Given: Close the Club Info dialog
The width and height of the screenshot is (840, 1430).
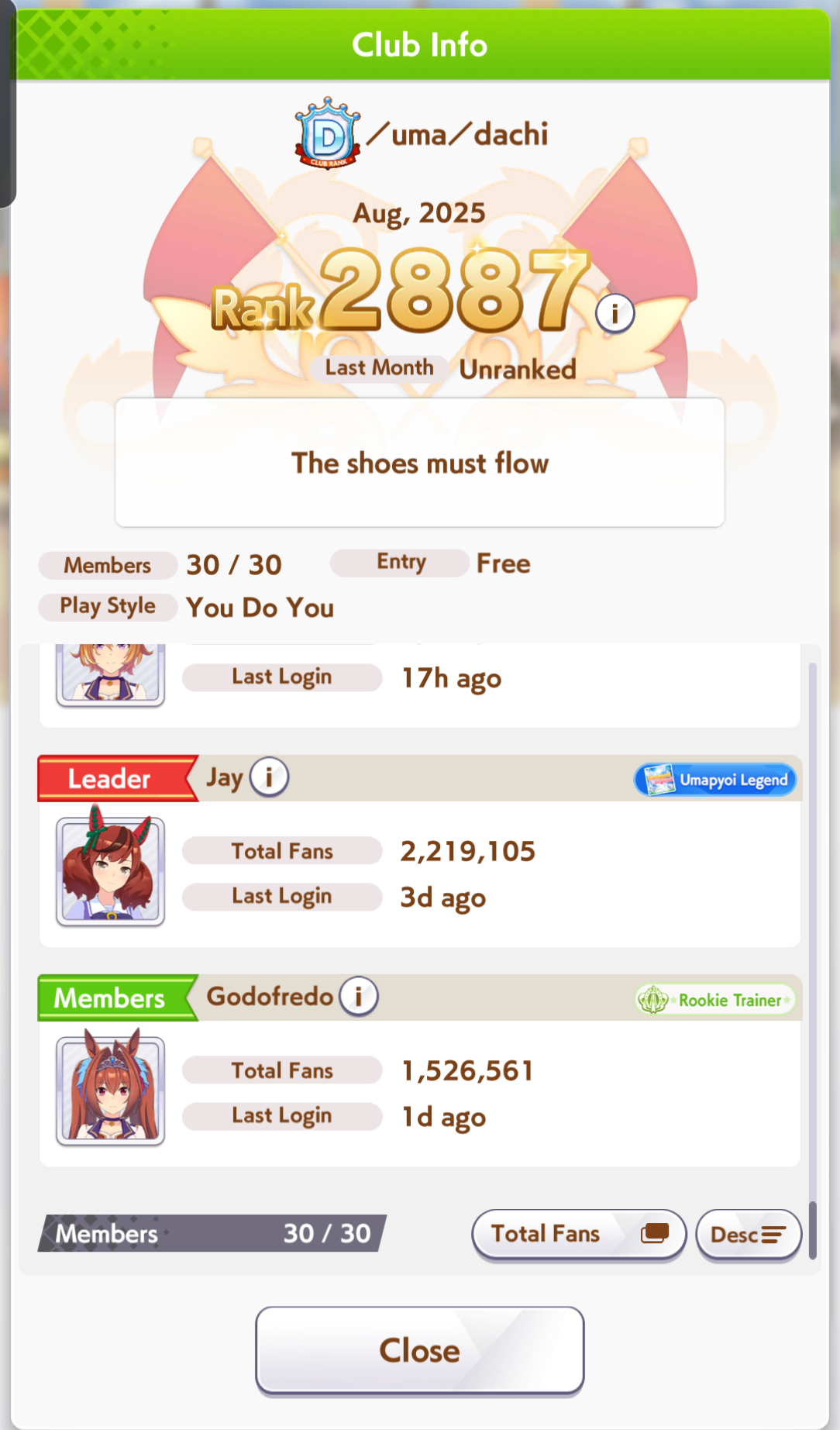Looking at the screenshot, I should (x=419, y=1350).
